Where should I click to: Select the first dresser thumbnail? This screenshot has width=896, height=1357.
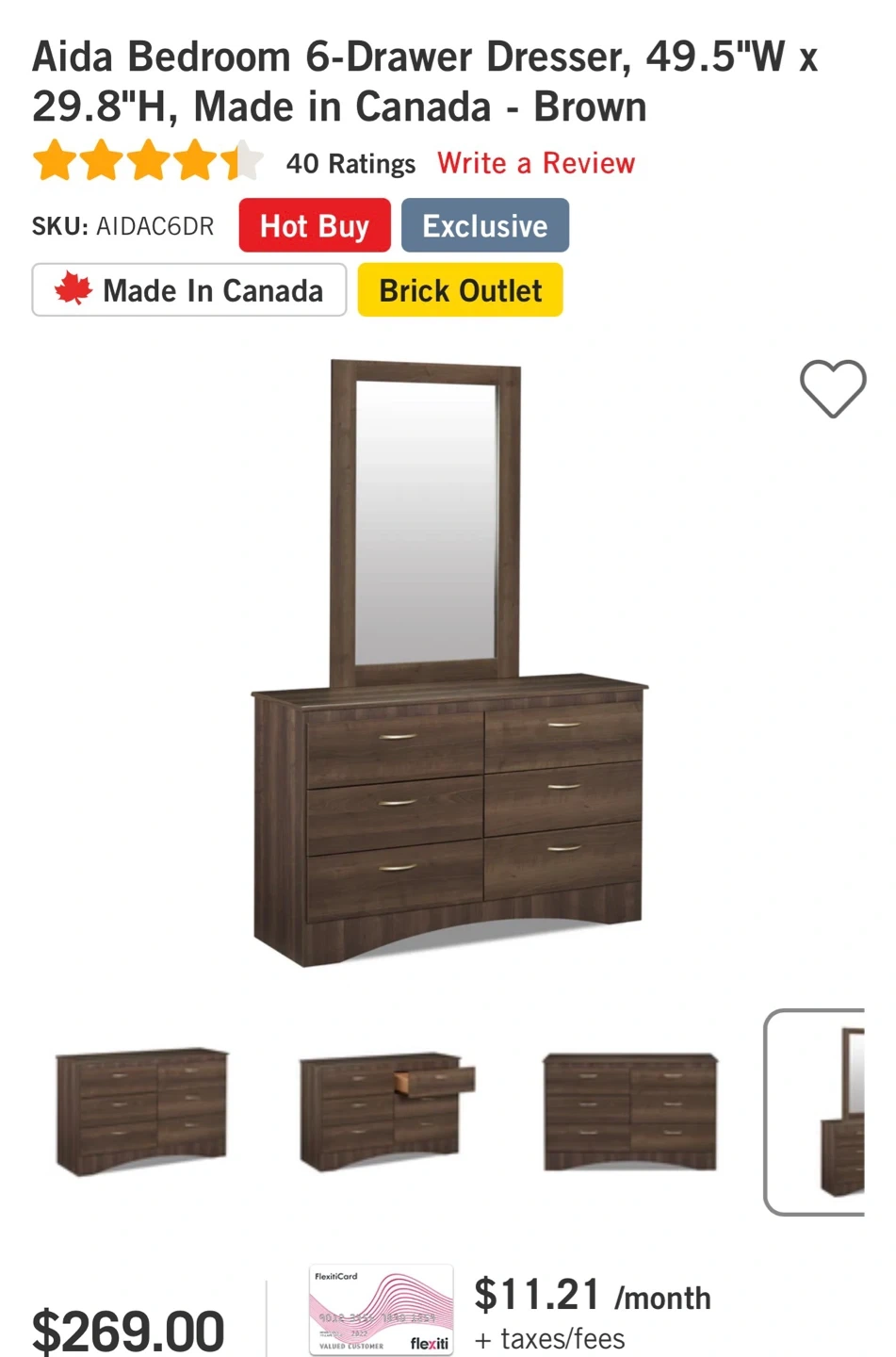click(x=142, y=1112)
